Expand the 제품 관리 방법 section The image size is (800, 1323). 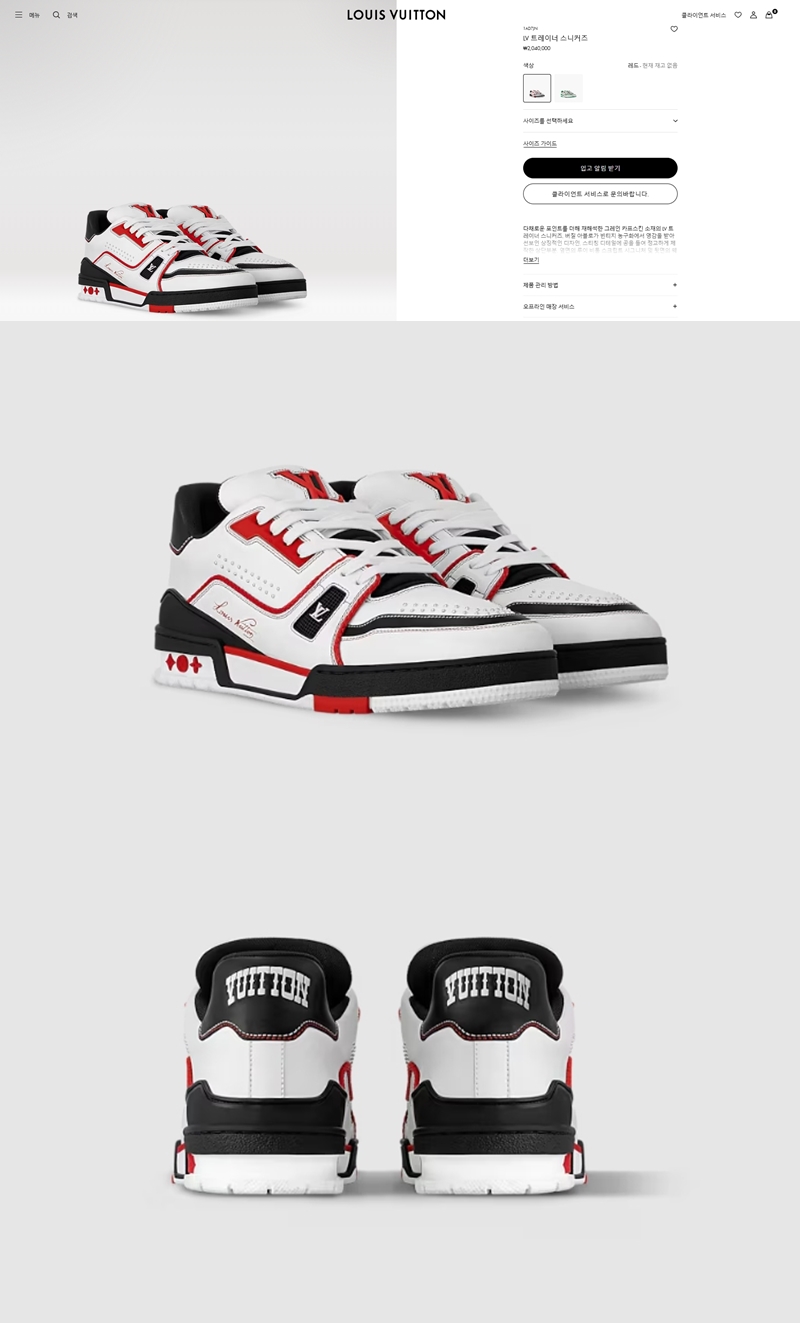(x=600, y=285)
